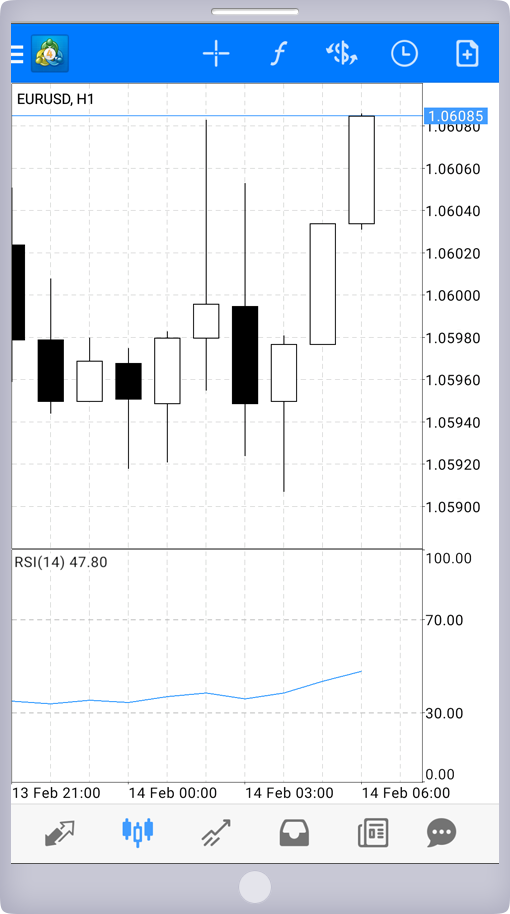This screenshot has width=510, height=914.
Task: Open the News tab
Action: click(373, 833)
